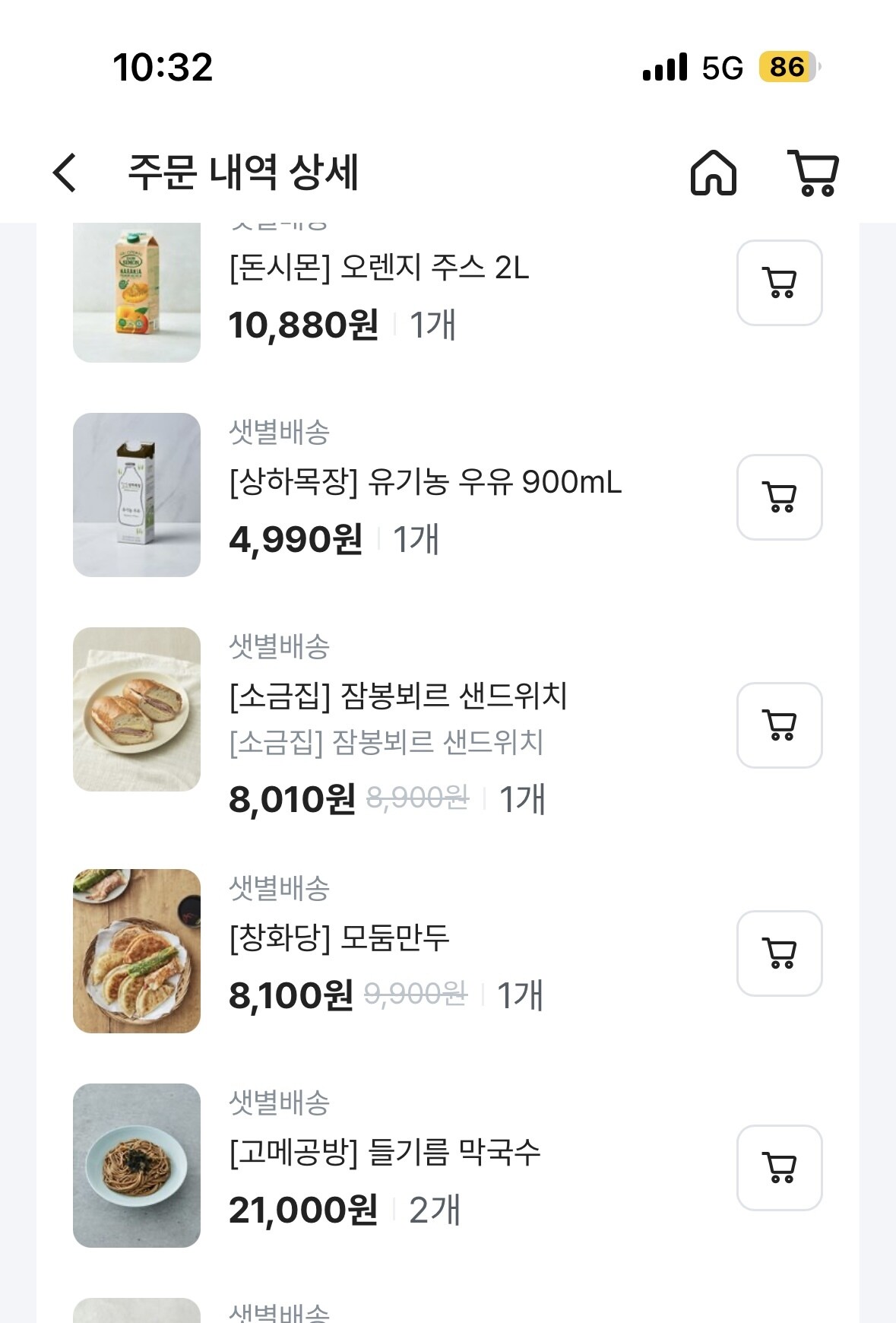Screen dimensions: 896x1323
Task: View the 잠봉뵈르 샌드위치 product image
Action: coord(137,709)
